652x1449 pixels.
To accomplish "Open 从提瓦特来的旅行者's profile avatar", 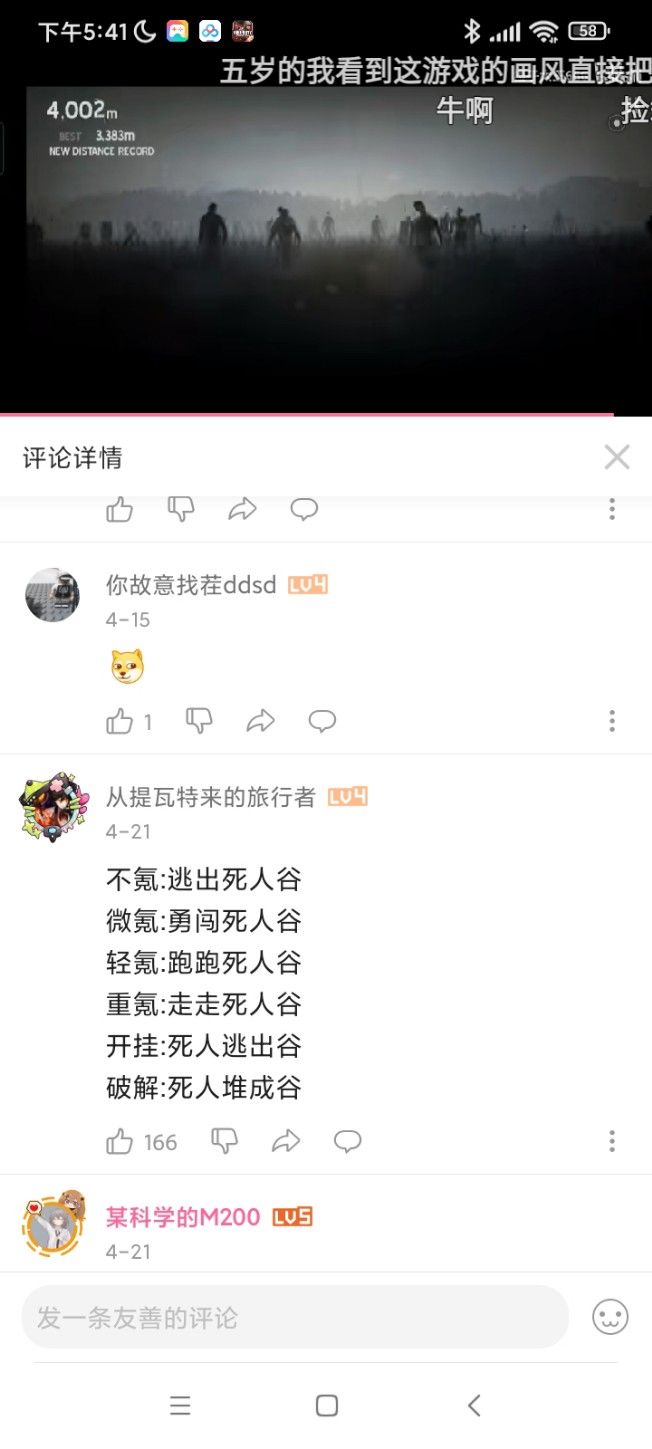I will (x=53, y=807).
